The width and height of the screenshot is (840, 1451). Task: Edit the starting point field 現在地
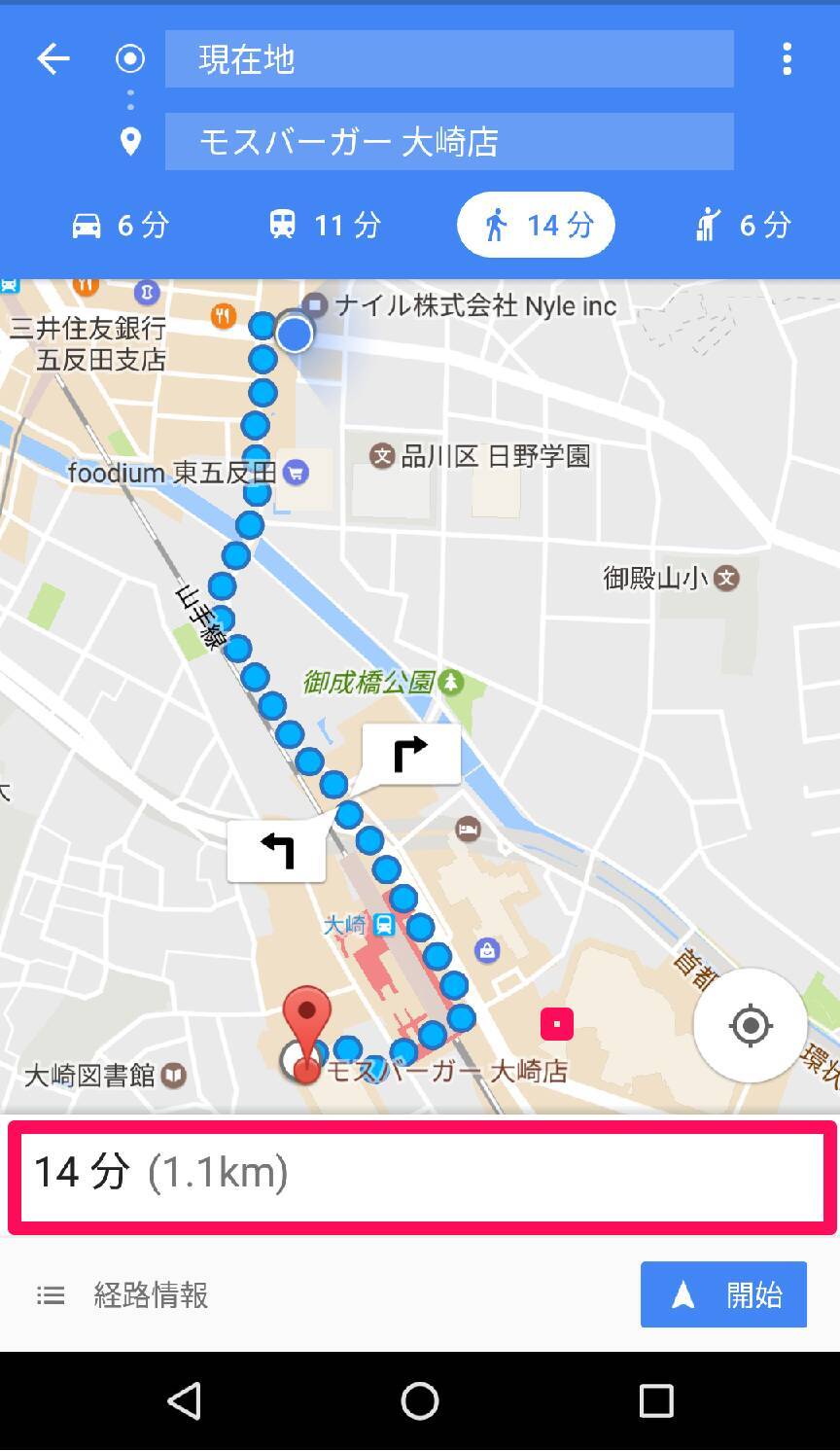click(x=448, y=59)
